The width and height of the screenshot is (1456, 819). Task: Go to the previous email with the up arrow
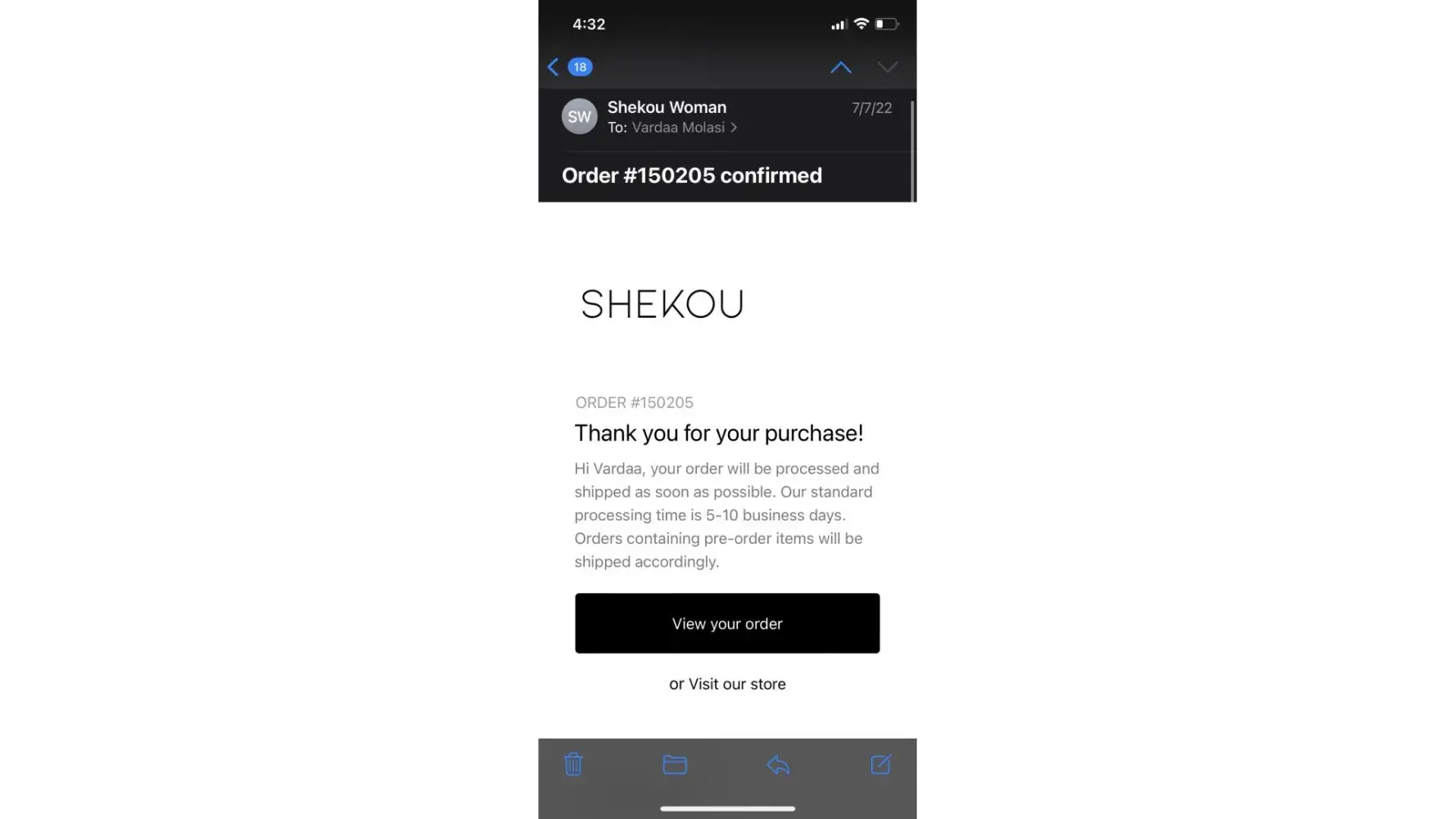point(840,67)
